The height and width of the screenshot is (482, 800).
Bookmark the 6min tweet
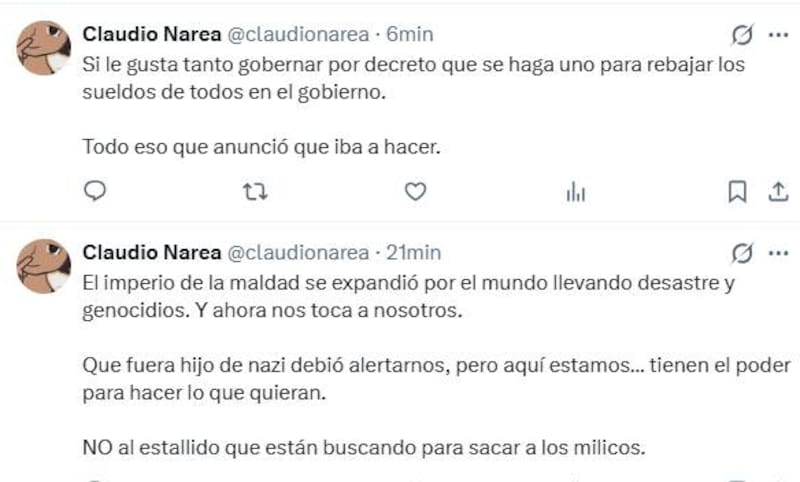(x=737, y=191)
